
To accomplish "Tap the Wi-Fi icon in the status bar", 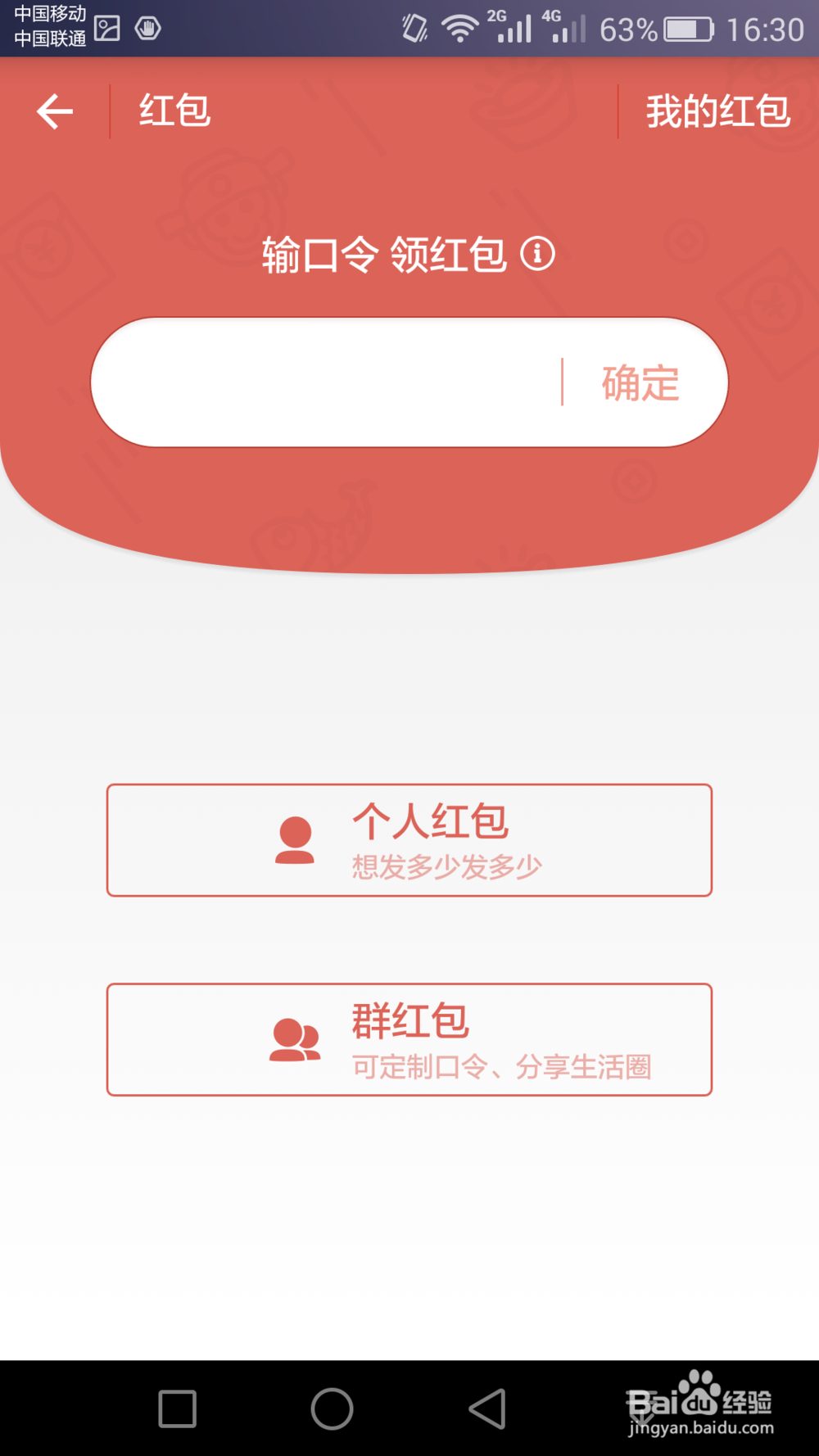I will pos(459,27).
